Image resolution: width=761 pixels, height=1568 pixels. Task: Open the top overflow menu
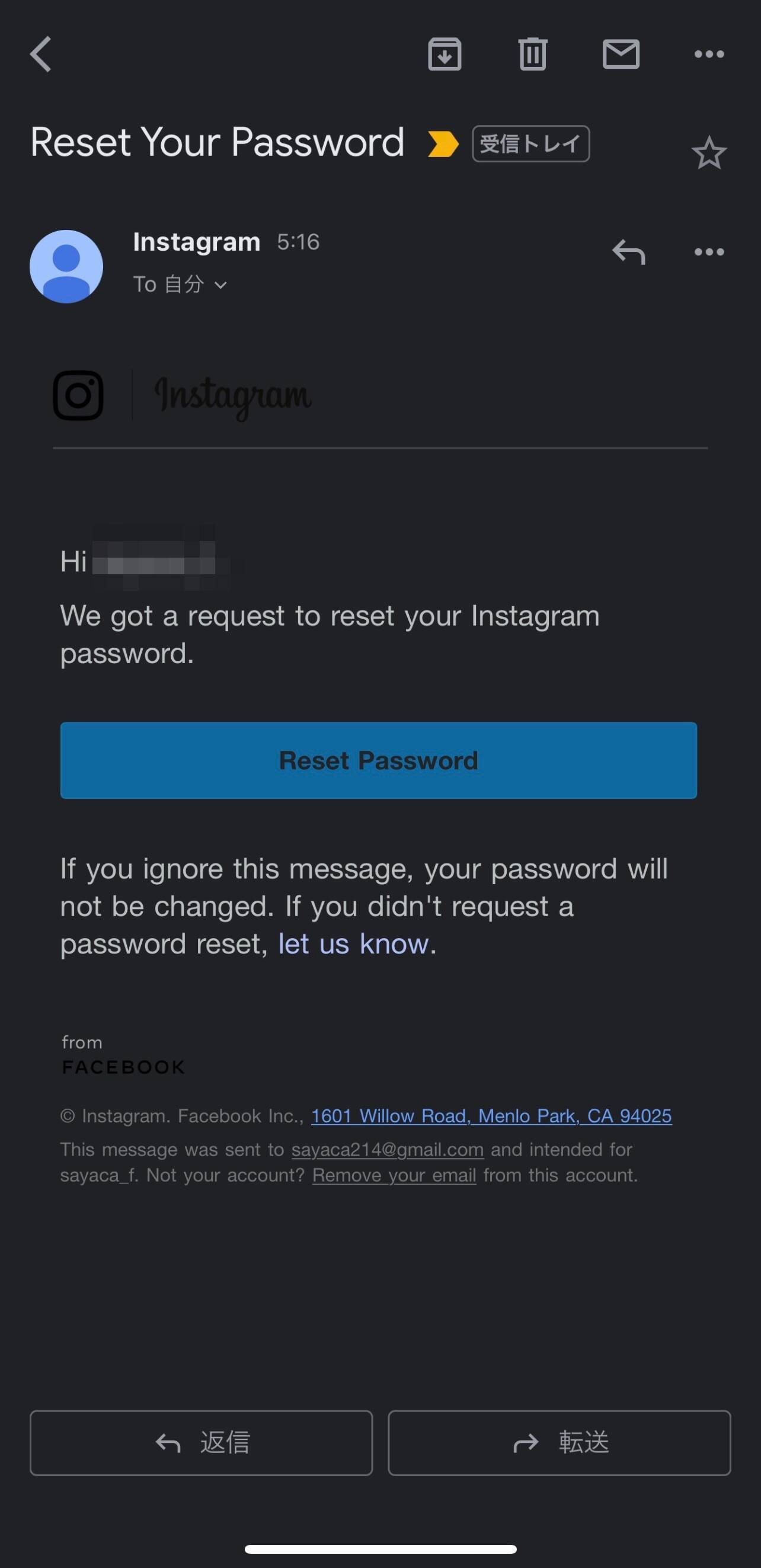(x=709, y=54)
